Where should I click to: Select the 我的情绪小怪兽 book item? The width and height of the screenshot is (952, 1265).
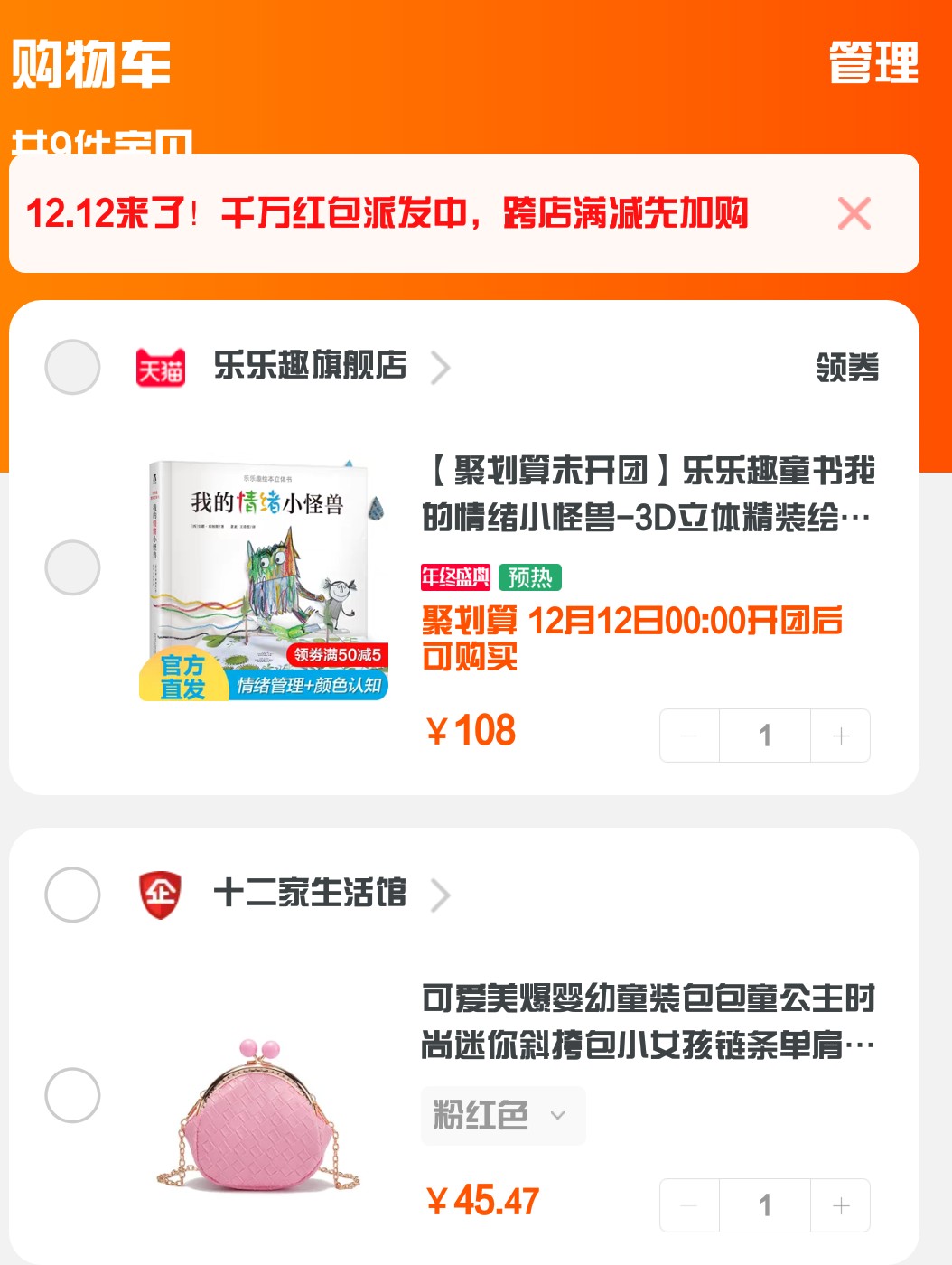click(x=72, y=567)
